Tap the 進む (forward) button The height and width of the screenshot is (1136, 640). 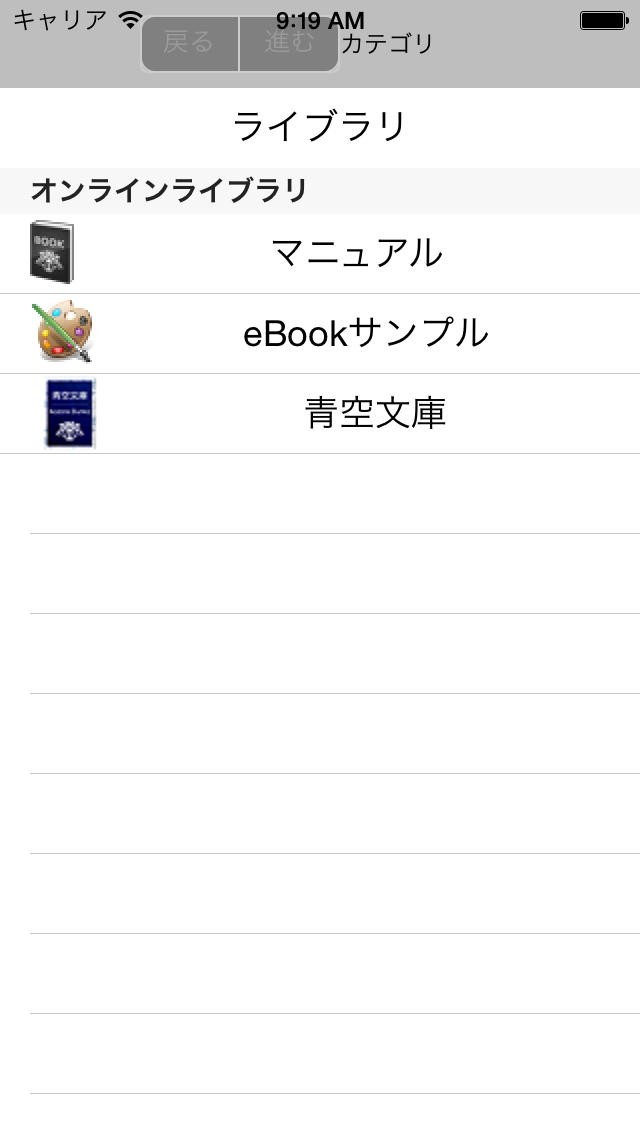289,44
